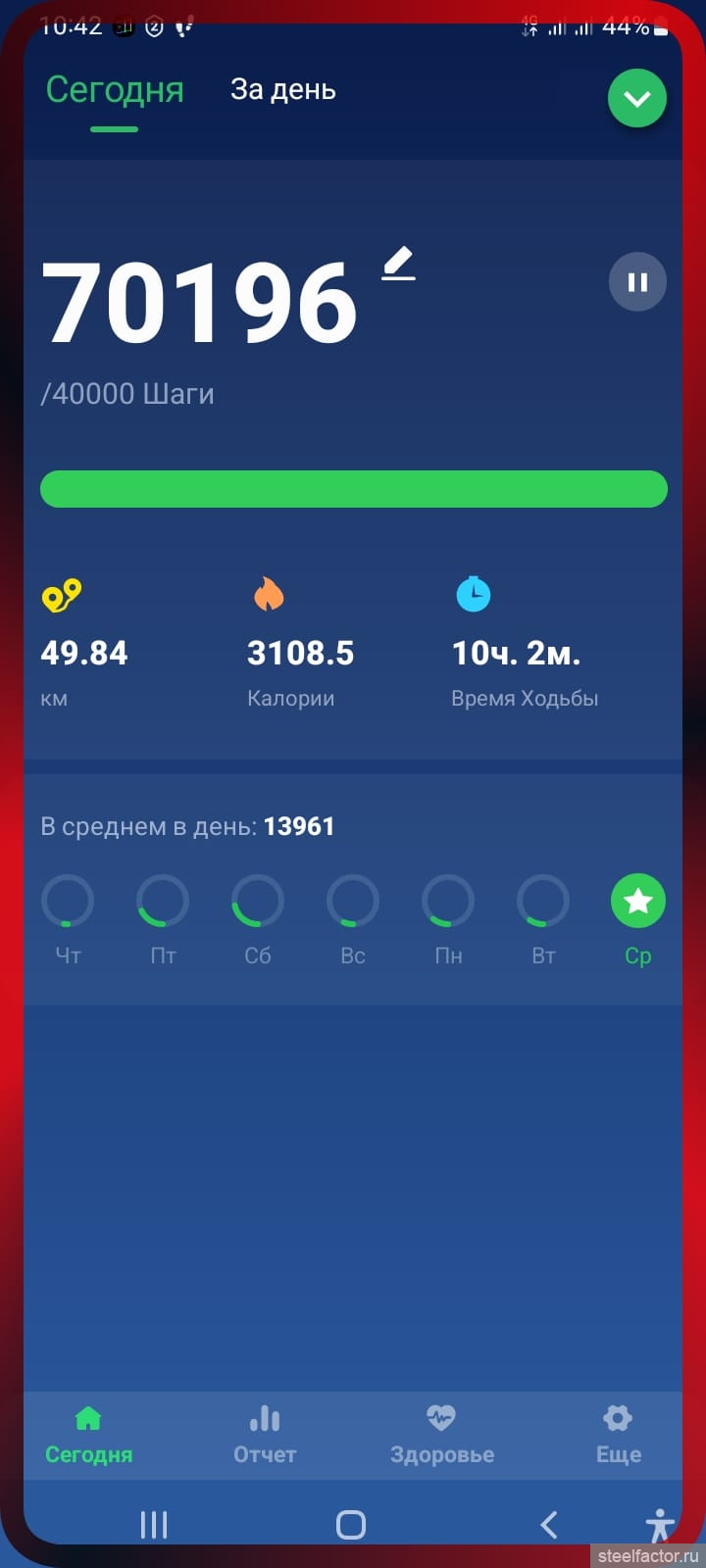Switch to the За день tab
This screenshot has width=706, height=1568.
pos(282,90)
